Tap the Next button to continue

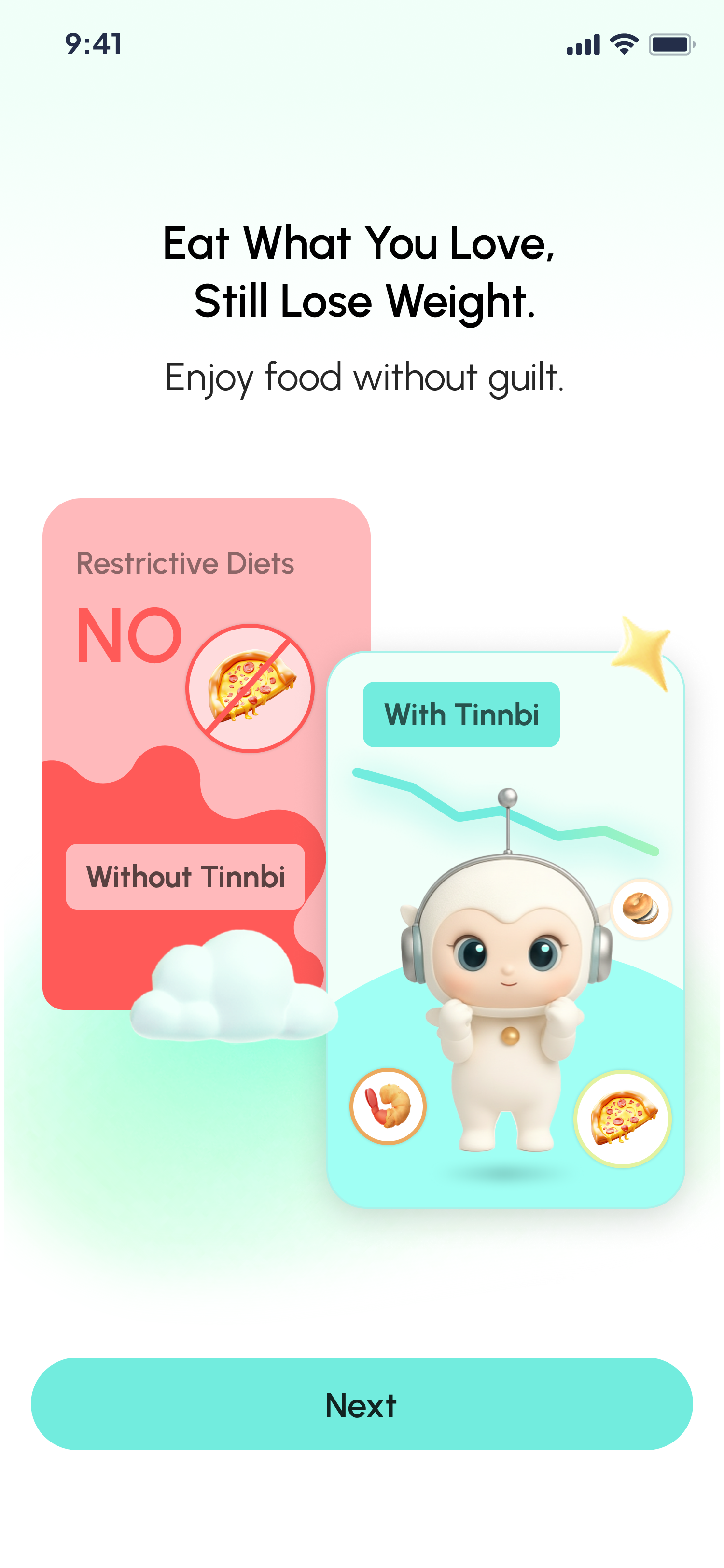362,1404
